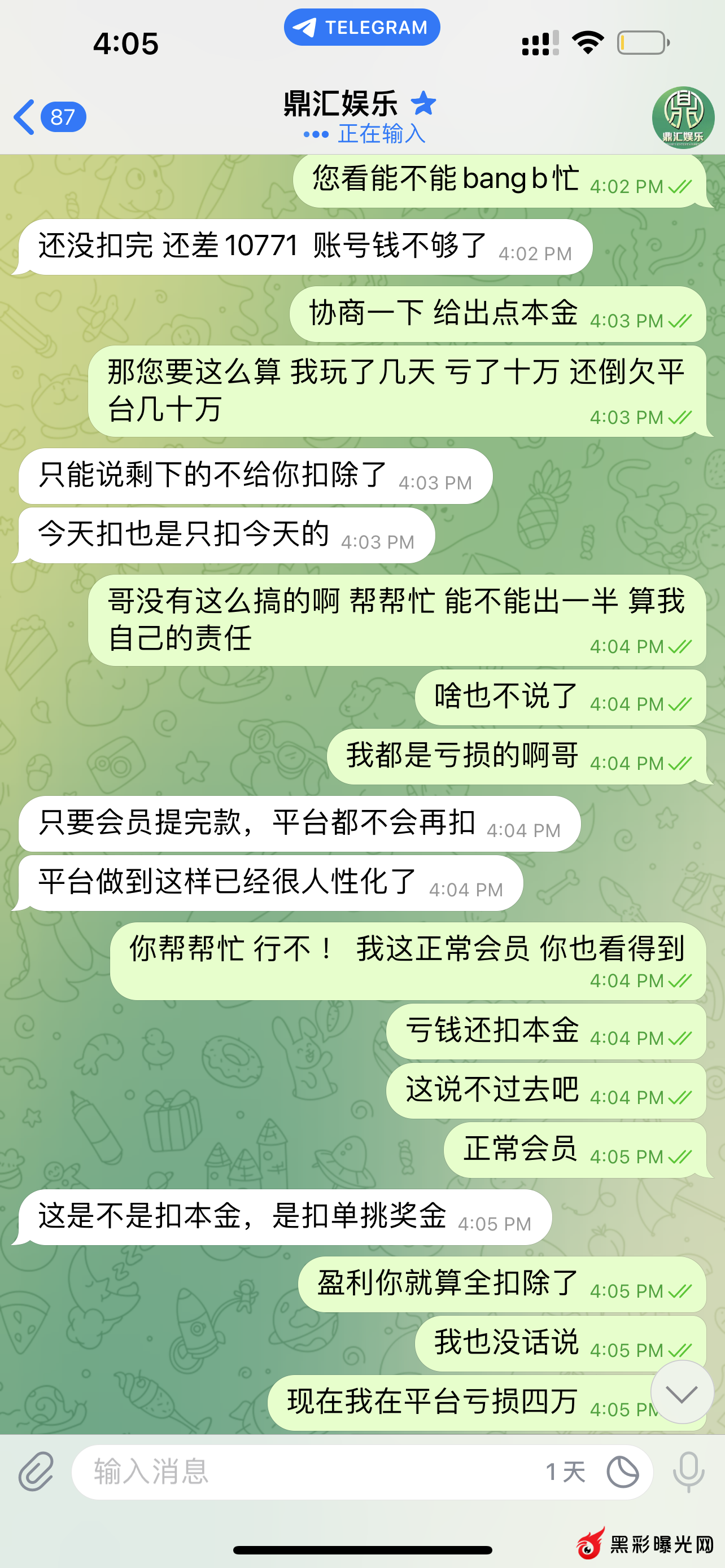This screenshot has width=725, height=1568.
Task: Return to Telegram via top pill
Action: (x=361, y=28)
